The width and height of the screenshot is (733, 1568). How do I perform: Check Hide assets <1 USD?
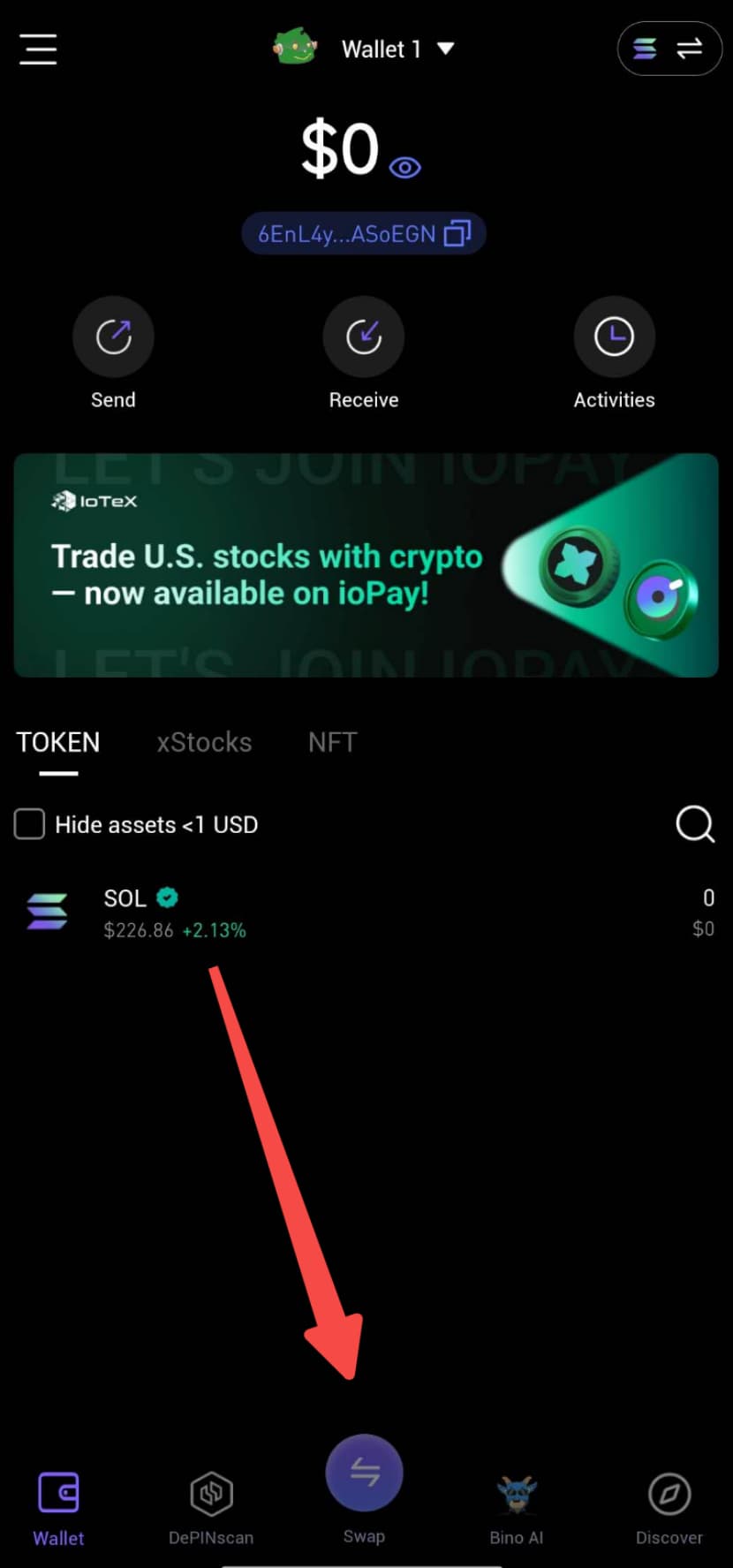[29, 824]
